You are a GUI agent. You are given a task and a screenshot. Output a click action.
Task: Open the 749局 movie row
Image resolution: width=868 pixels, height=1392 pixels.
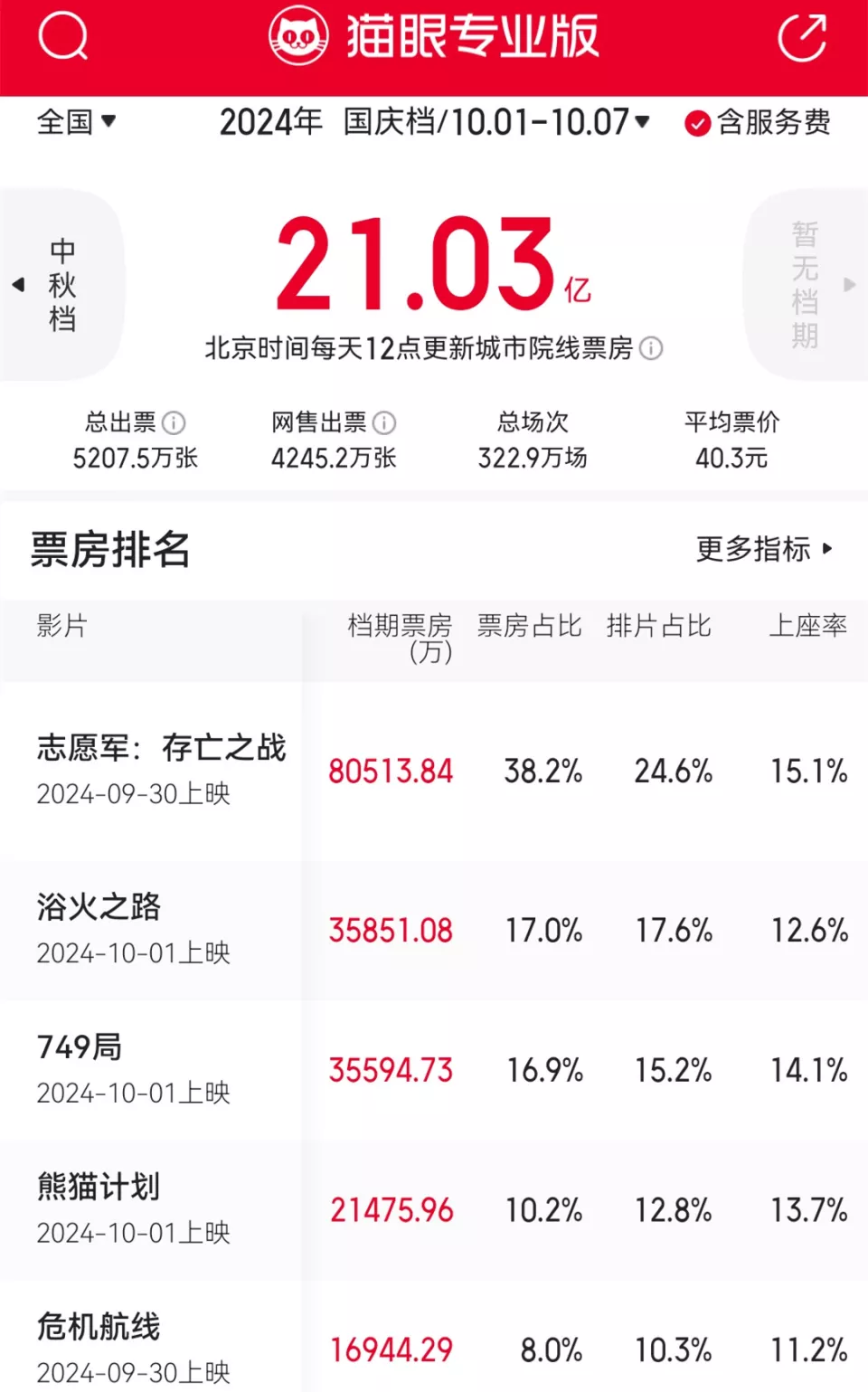[434, 1070]
